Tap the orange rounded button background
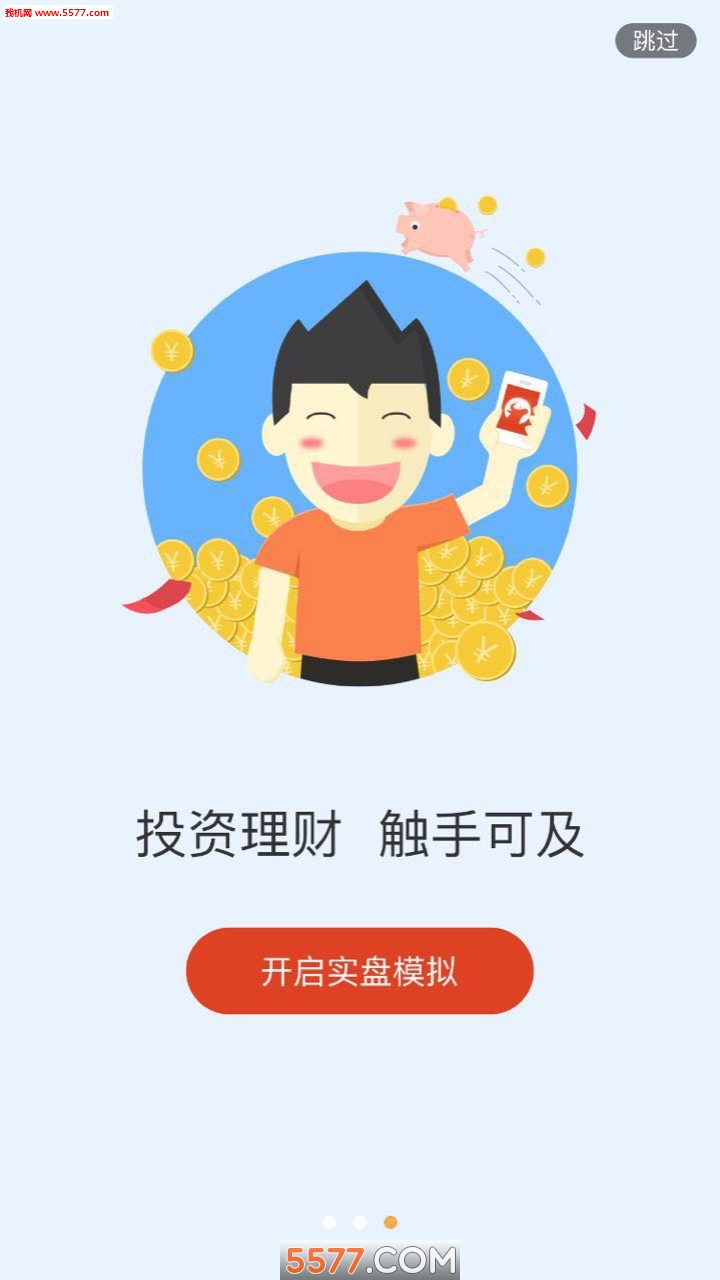The width and height of the screenshot is (720, 1280). 359,970
